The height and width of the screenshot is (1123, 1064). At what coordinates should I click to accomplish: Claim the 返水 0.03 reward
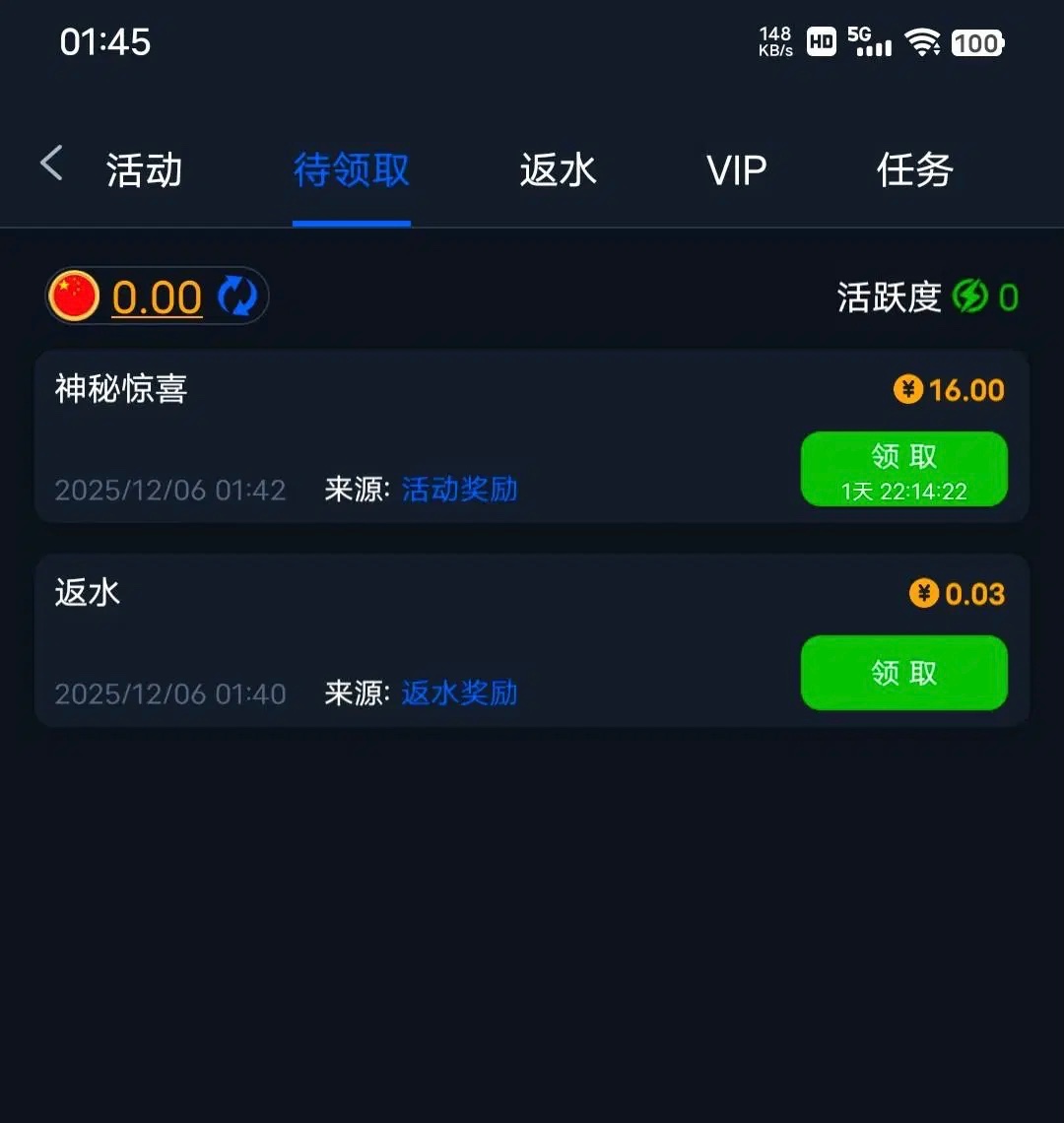(903, 673)
